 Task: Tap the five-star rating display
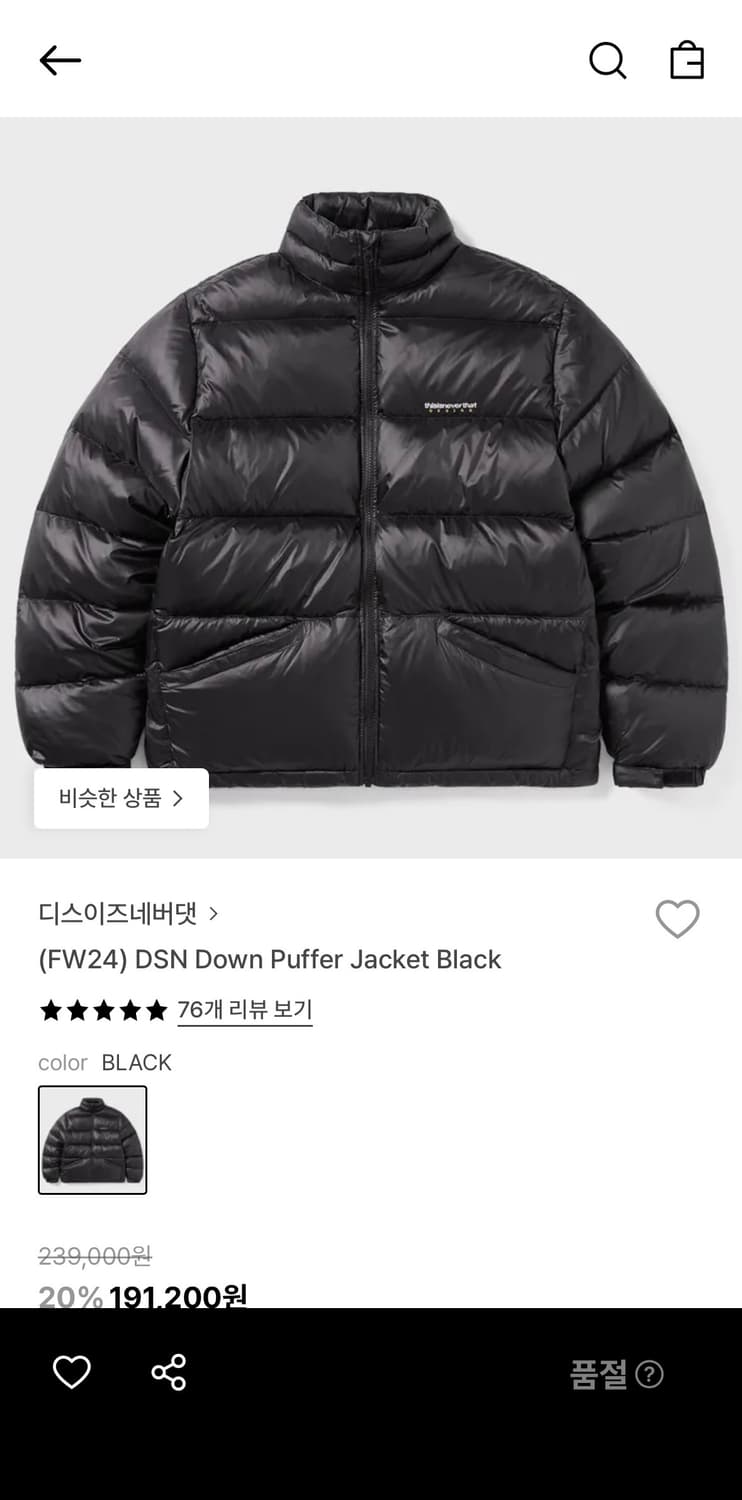[103, 1011]
